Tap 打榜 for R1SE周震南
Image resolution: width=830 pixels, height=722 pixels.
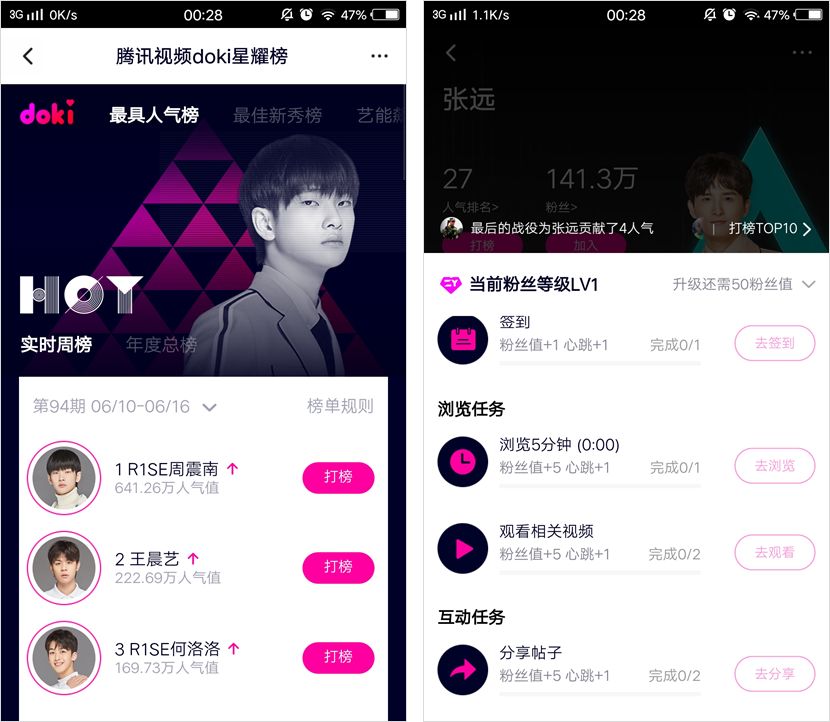pyautogui.click(x=338, y=478)
